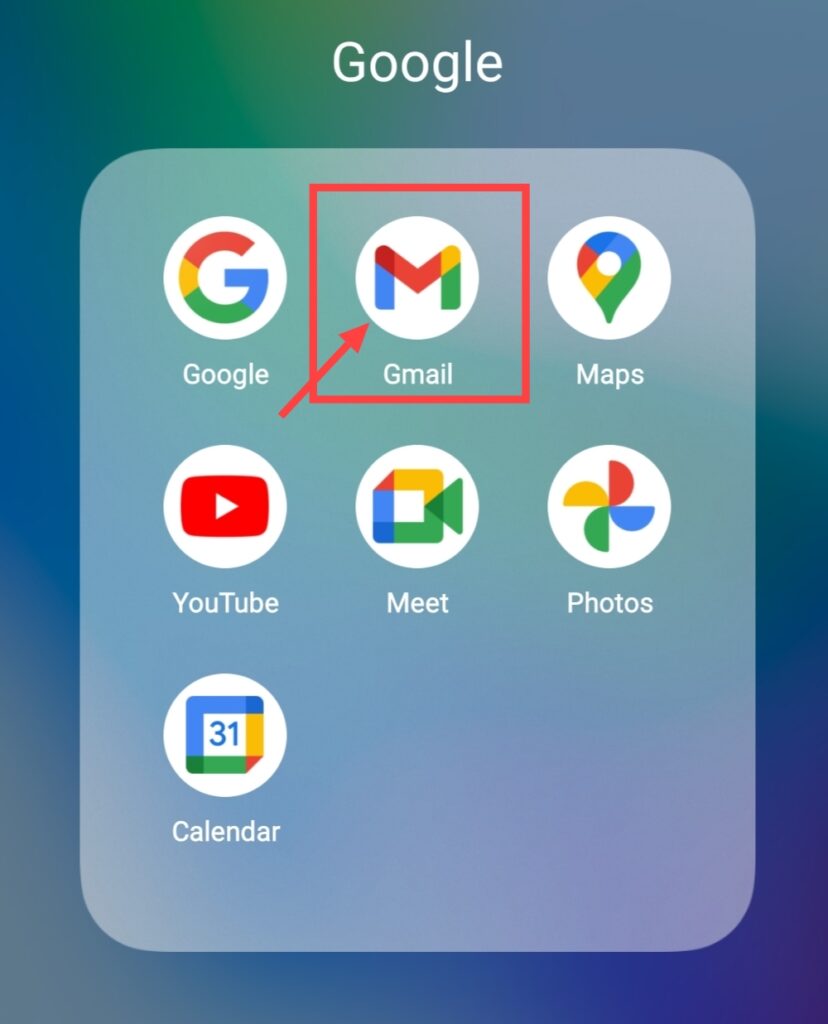Open Google Meet
828x1024 pixels.
point(417,507)
